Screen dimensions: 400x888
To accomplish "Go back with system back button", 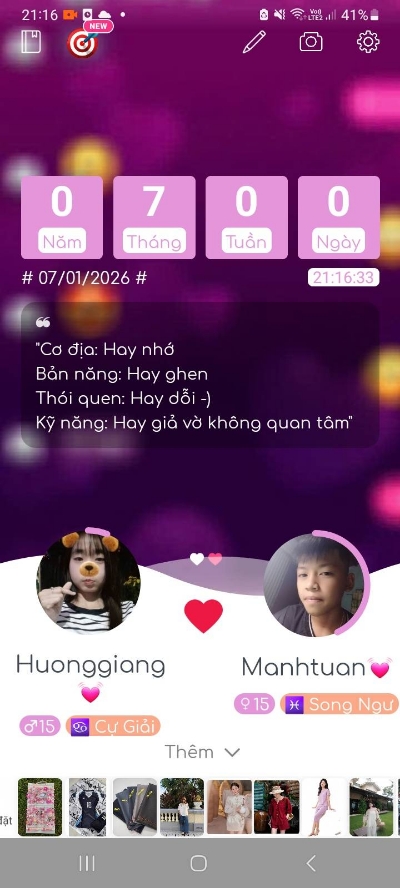I will point(310,863).
